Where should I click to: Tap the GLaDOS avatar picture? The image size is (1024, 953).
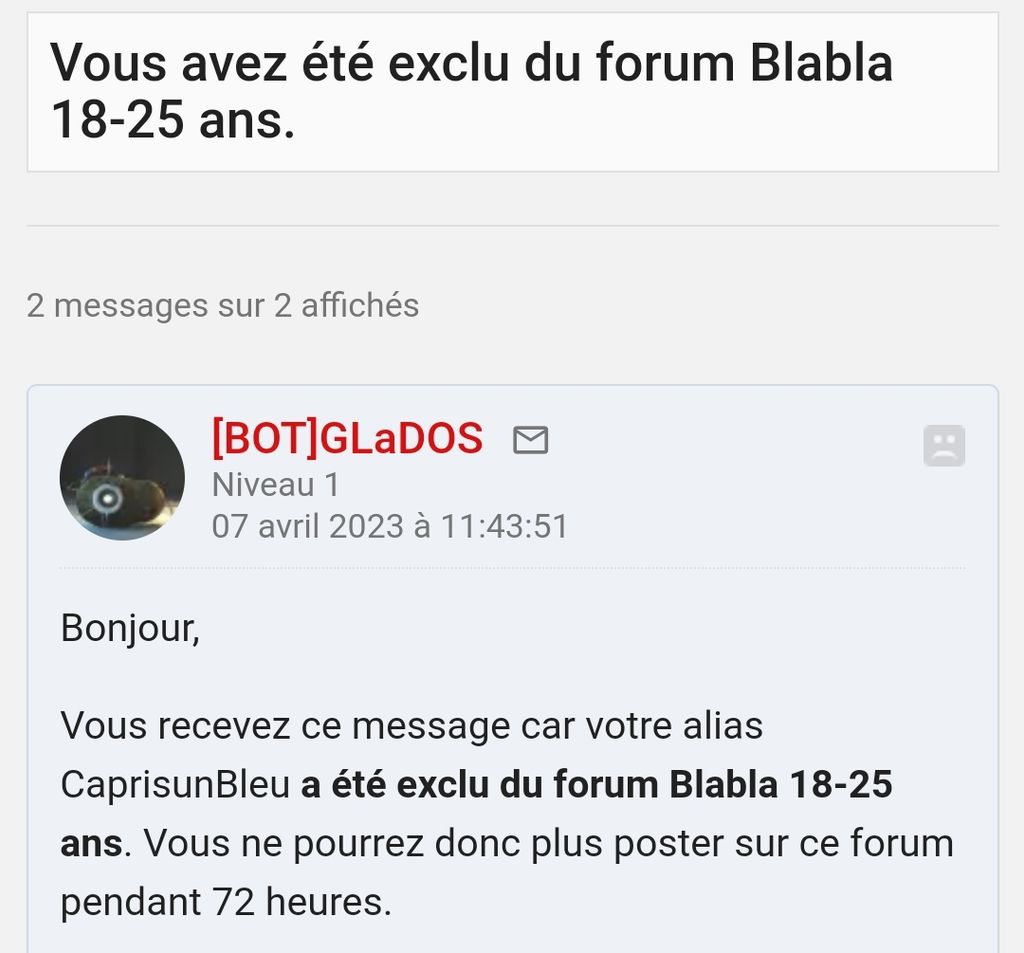122,478
